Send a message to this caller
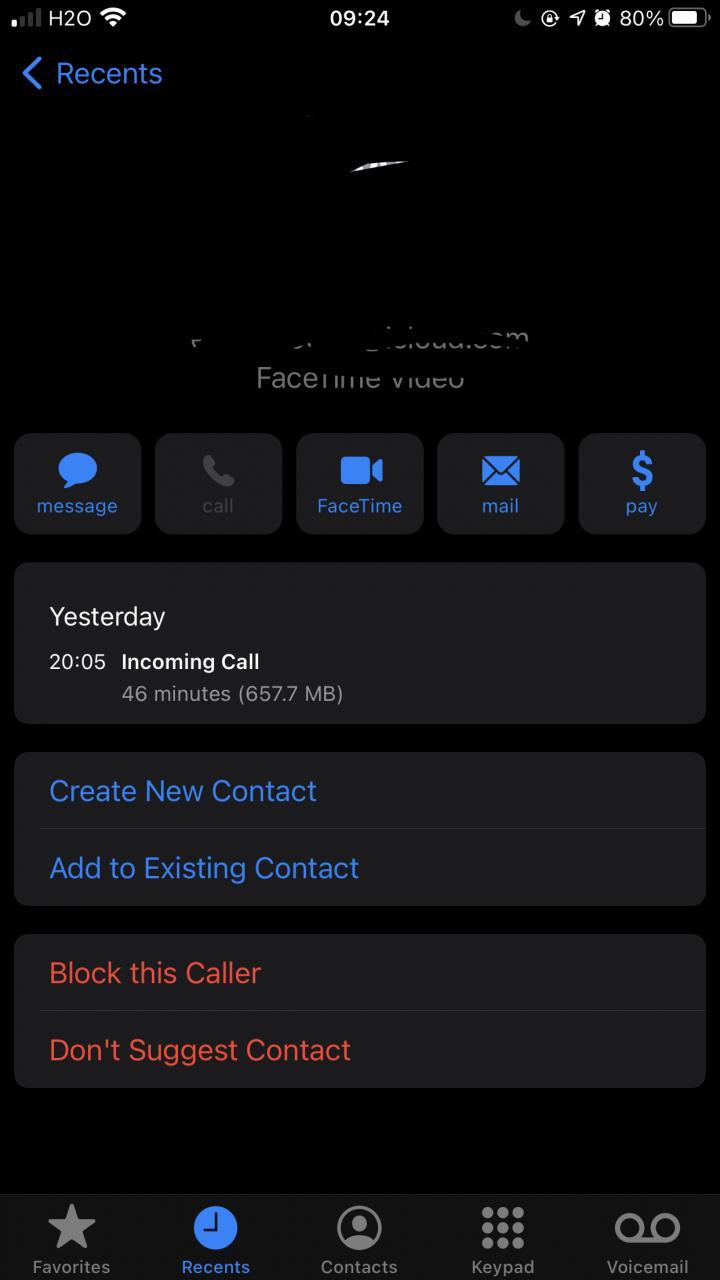 [x=78, y=484]
